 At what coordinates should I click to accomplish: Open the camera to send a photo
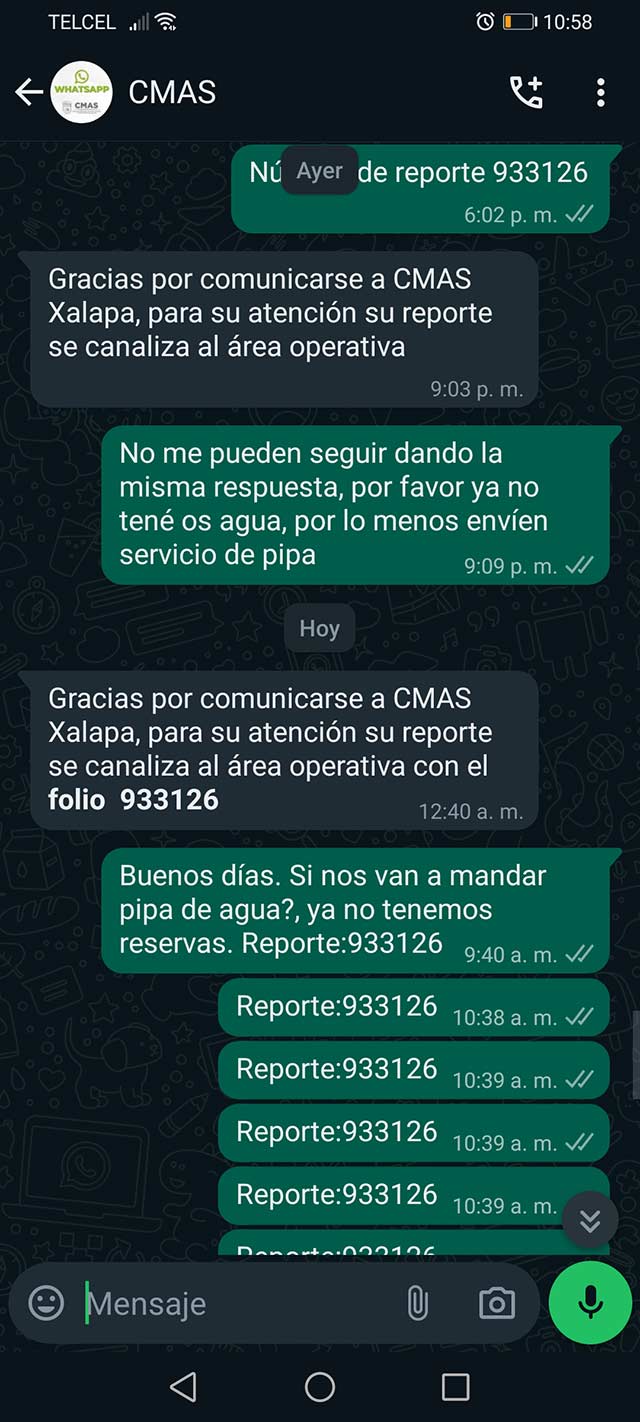pyautogui.click(x=496, y=1303)
